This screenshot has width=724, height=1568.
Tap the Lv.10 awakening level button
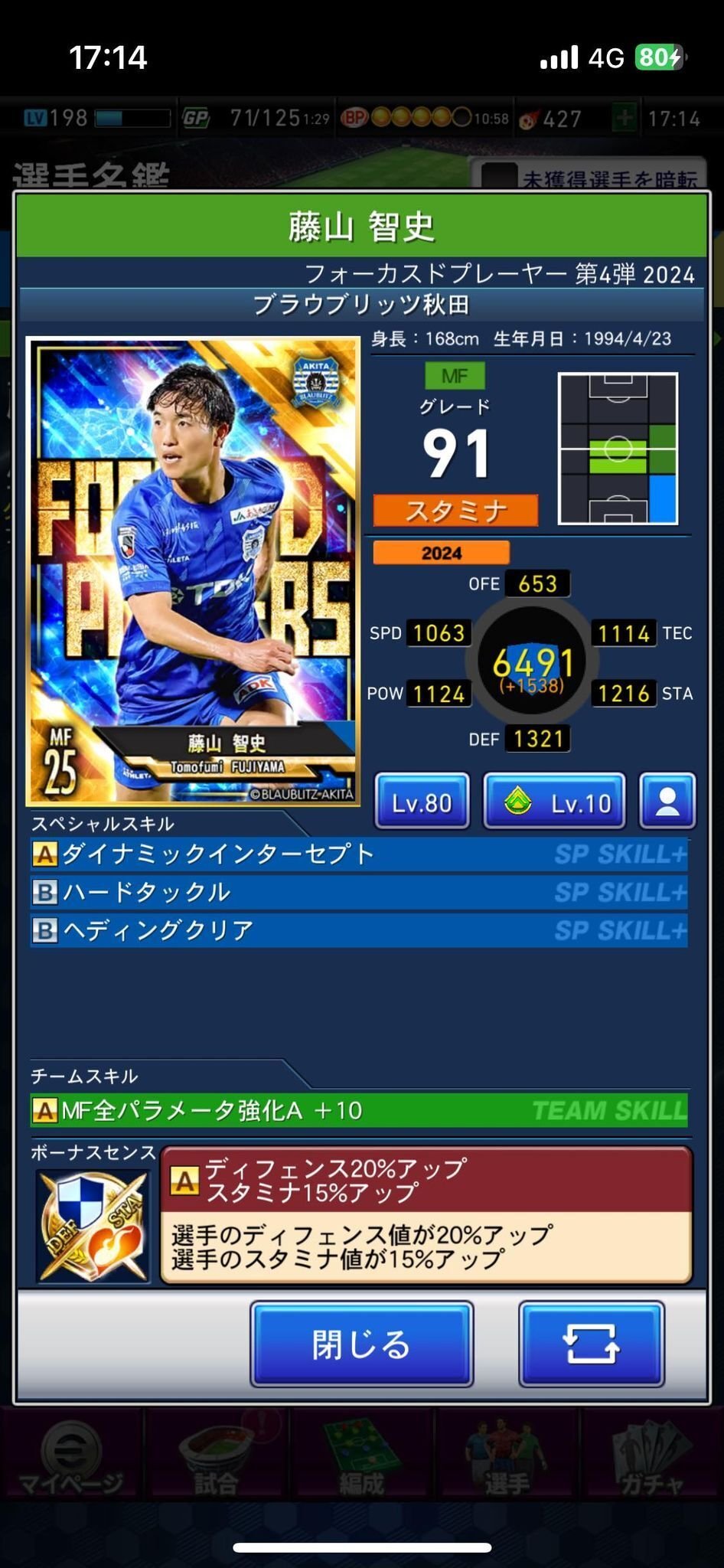coord(554,802)
